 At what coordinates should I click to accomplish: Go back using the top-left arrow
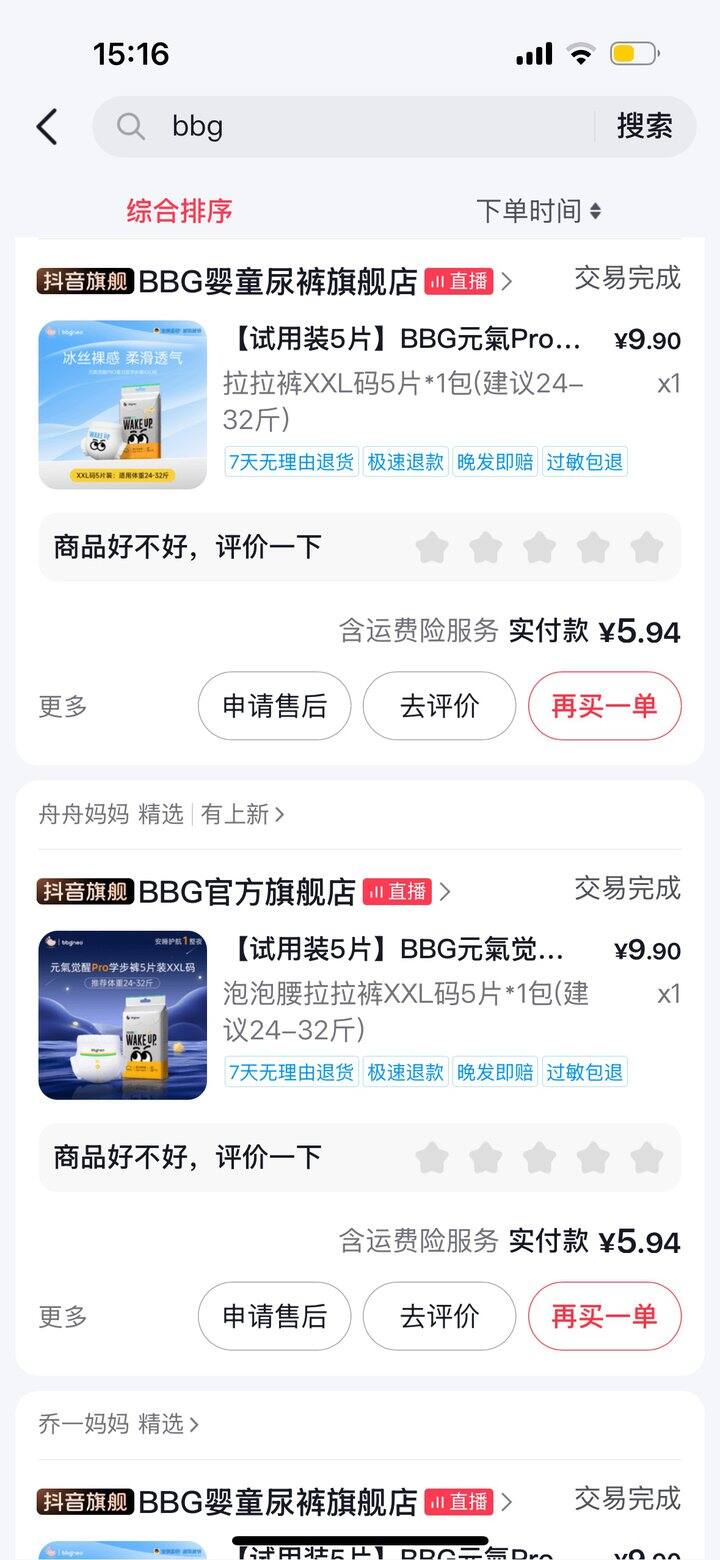pyautogui.click(x=47, y=127)
